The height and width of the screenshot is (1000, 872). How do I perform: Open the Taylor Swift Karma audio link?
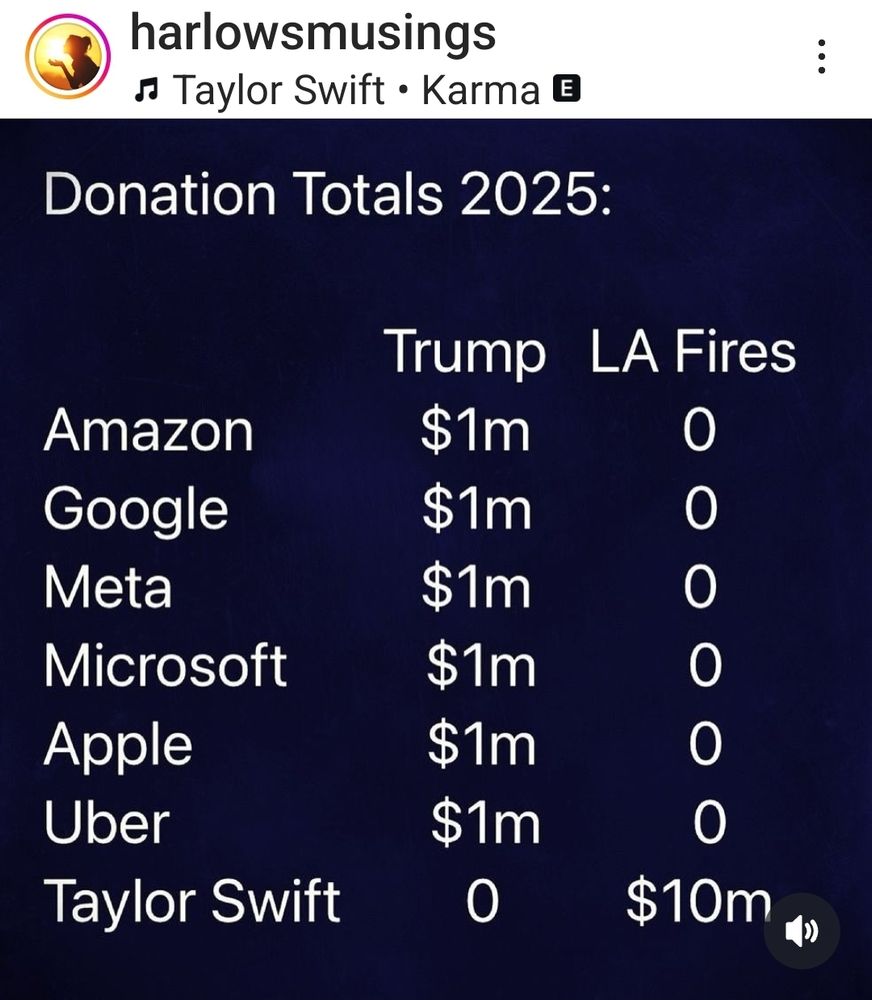coord(357,90)
